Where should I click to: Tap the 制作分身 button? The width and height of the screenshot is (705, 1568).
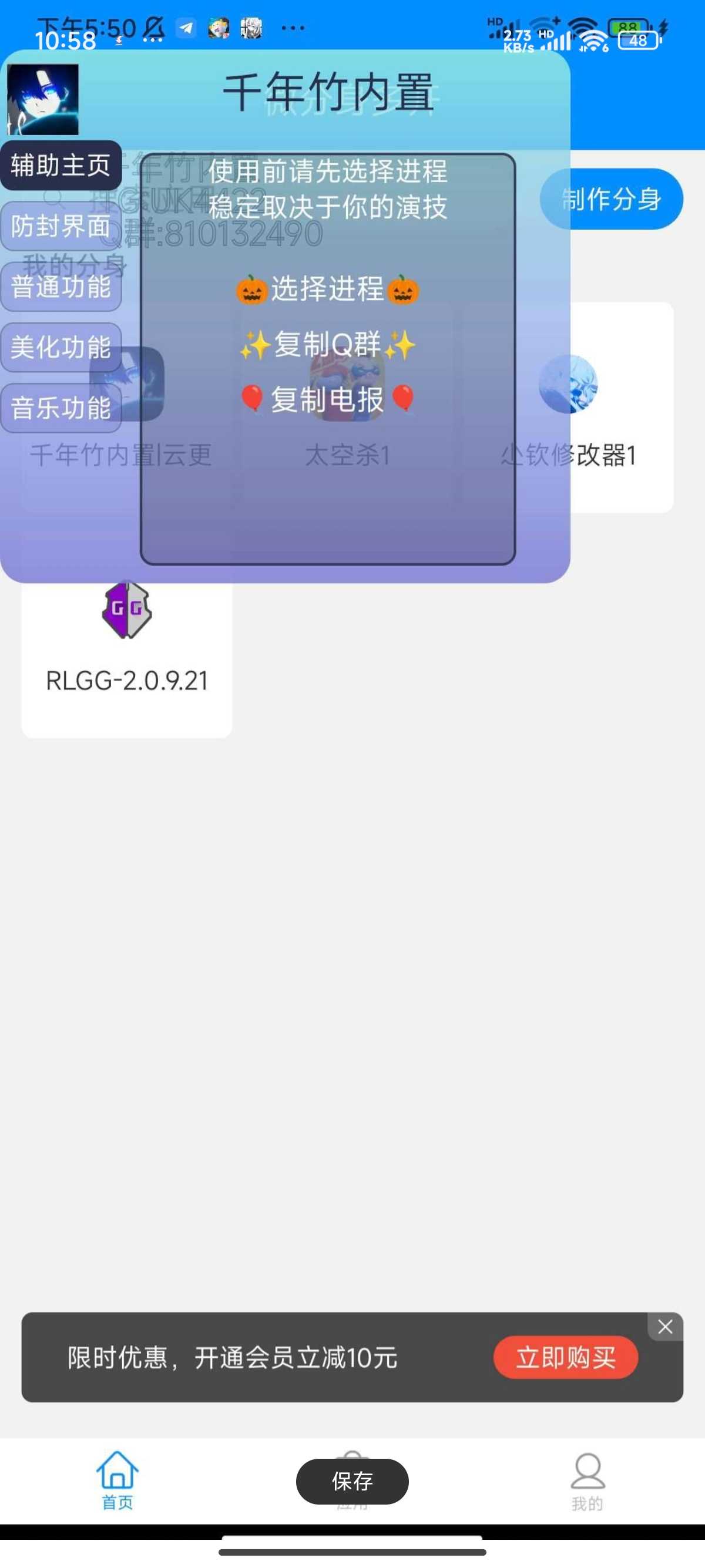(611, 199)
